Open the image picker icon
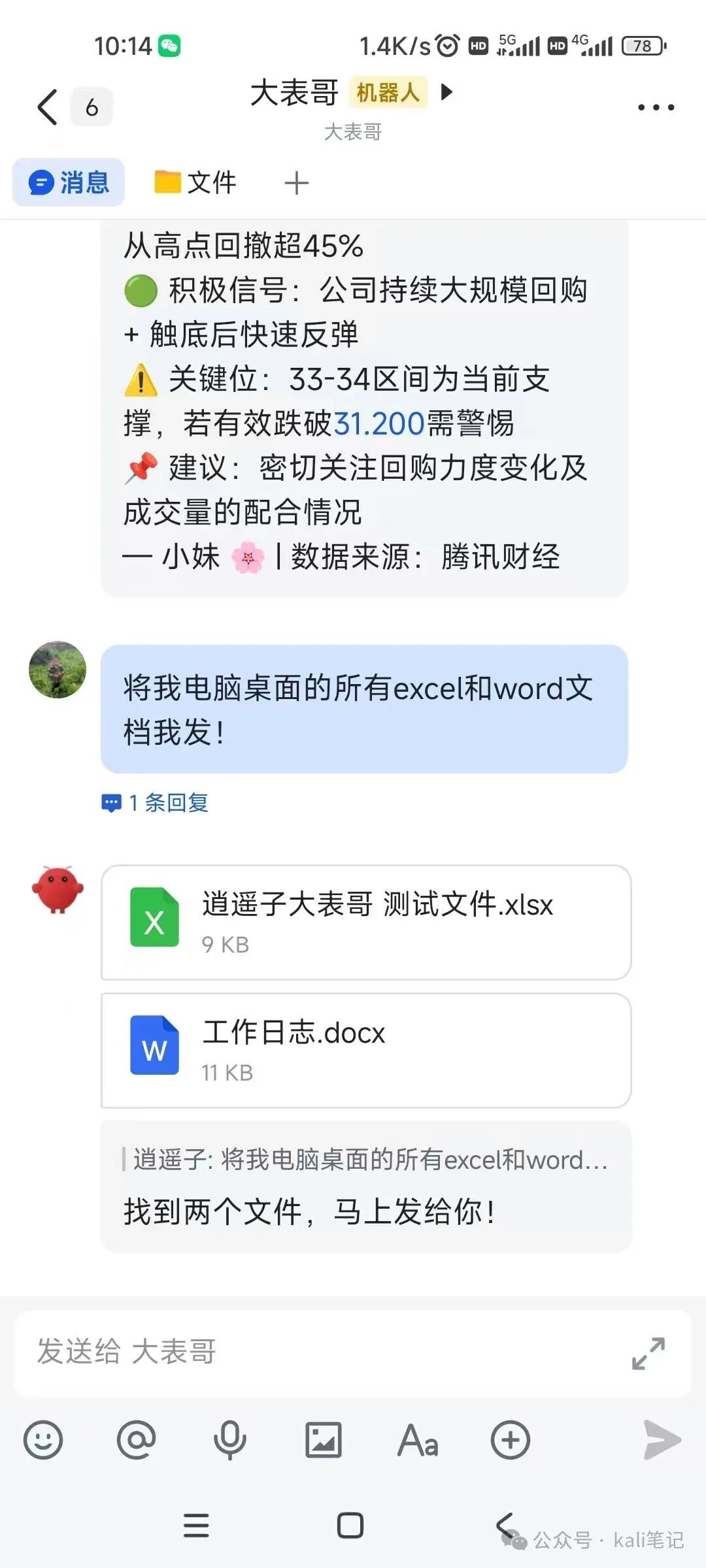The width and height of the screenshot is (706, 1568). tap(324, 1442)
